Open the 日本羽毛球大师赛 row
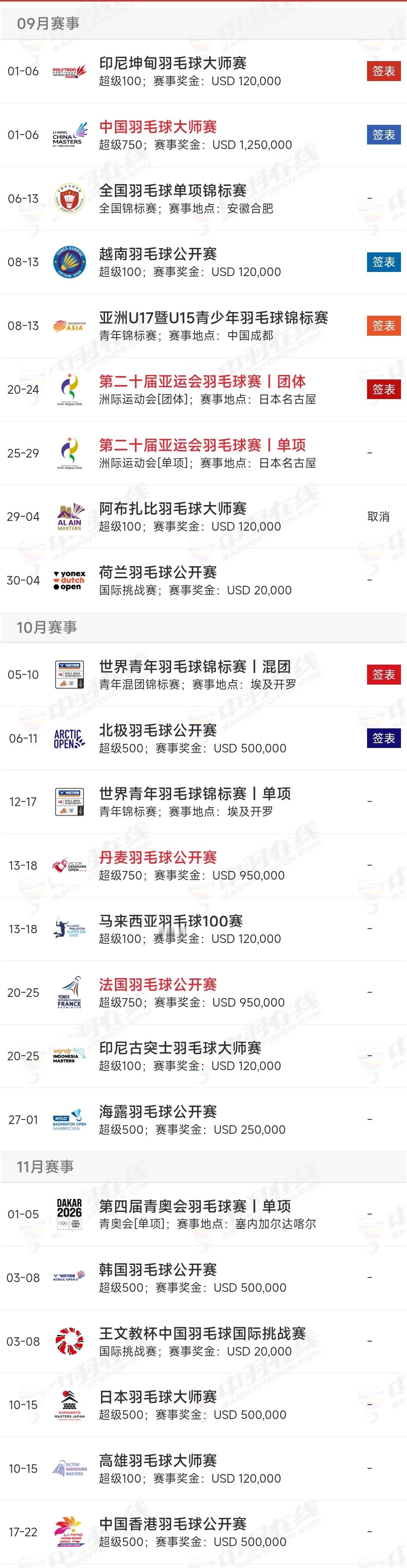407x1568 pixels. point(203,1405)
